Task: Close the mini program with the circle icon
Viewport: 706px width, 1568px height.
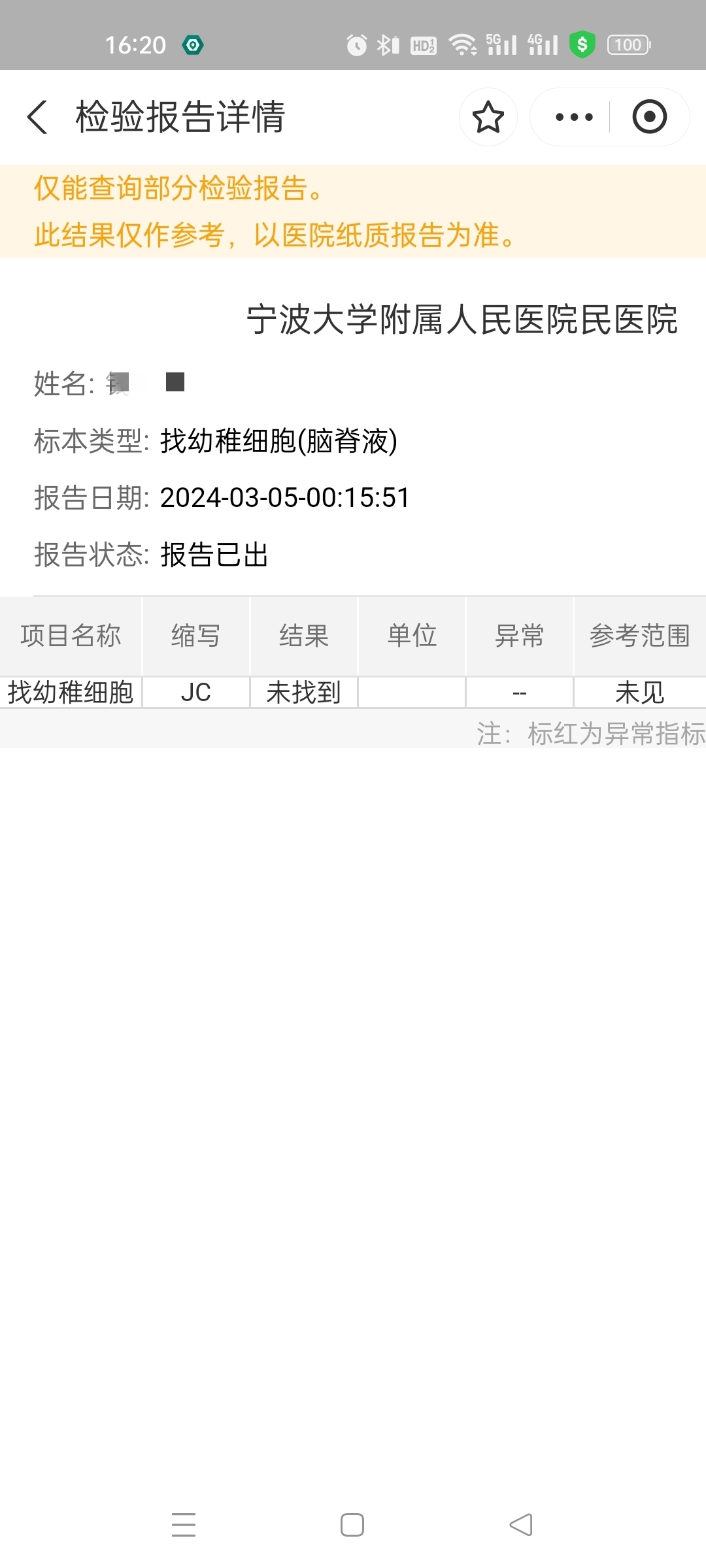Action: point(649,117)
